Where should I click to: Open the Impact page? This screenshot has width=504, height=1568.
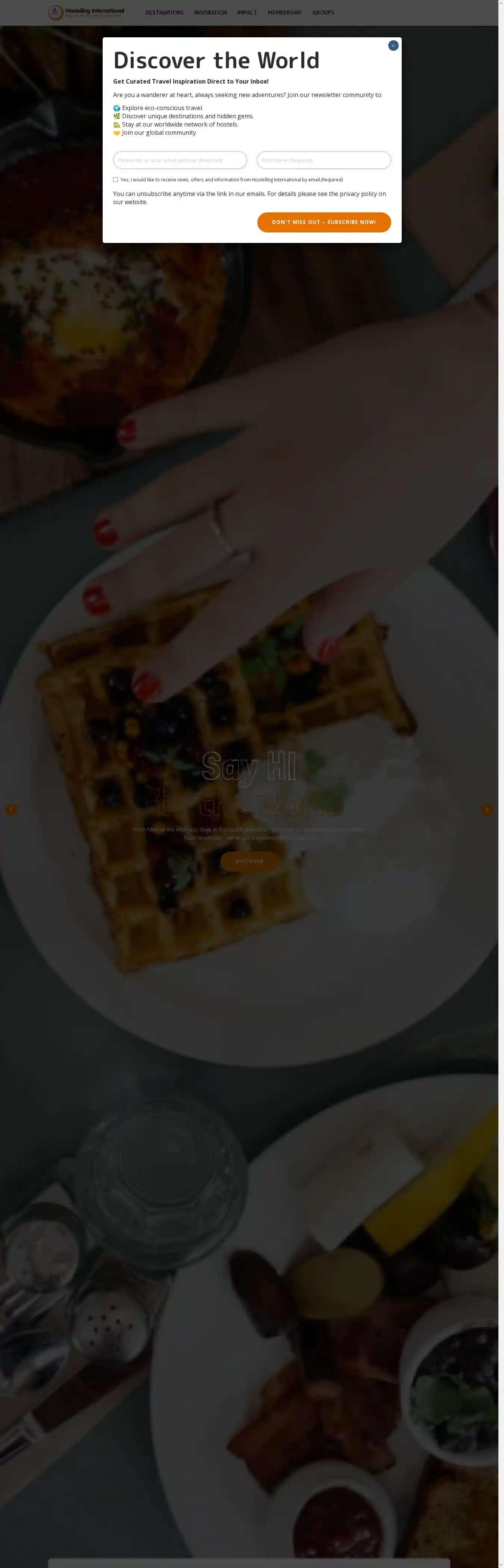(247, 13)
